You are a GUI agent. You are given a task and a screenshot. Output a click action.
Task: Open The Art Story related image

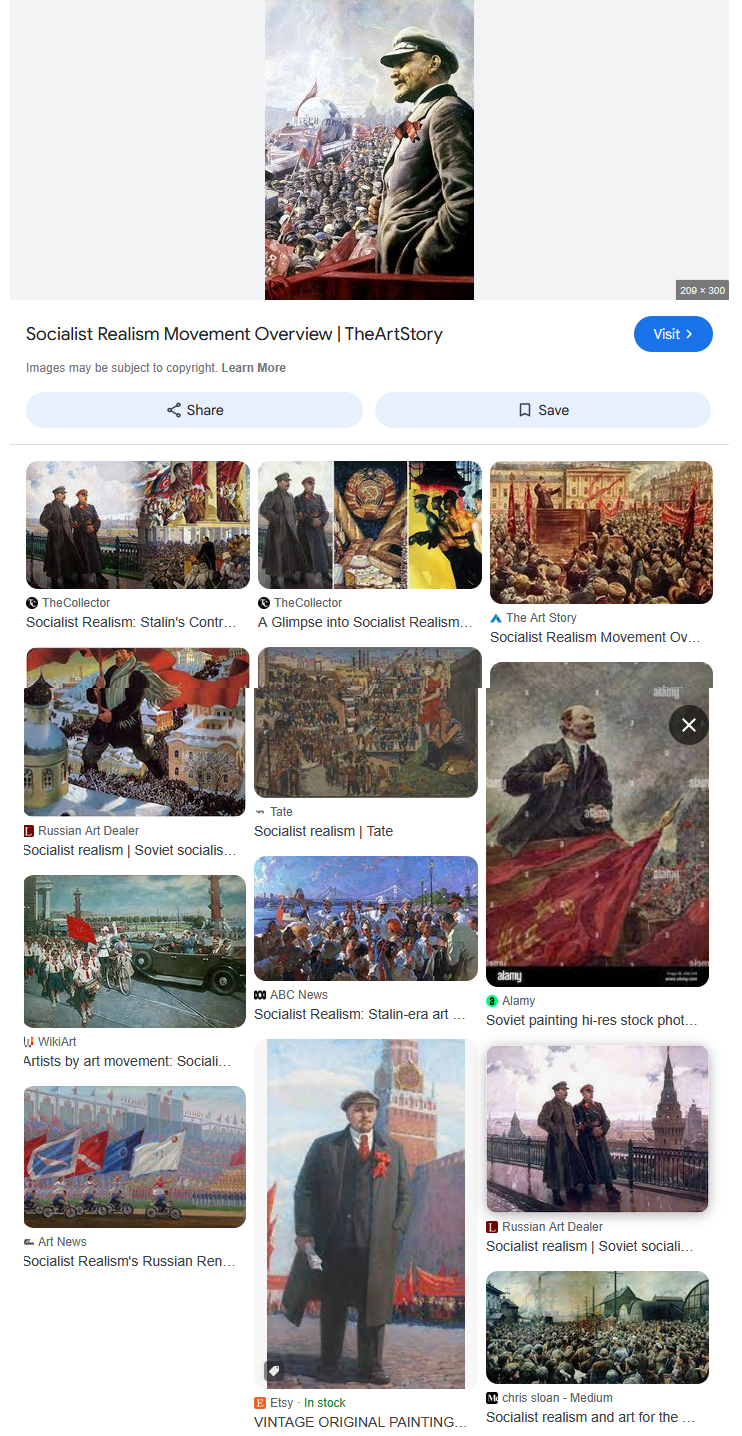pyautogui.click(x=601, y=532)
